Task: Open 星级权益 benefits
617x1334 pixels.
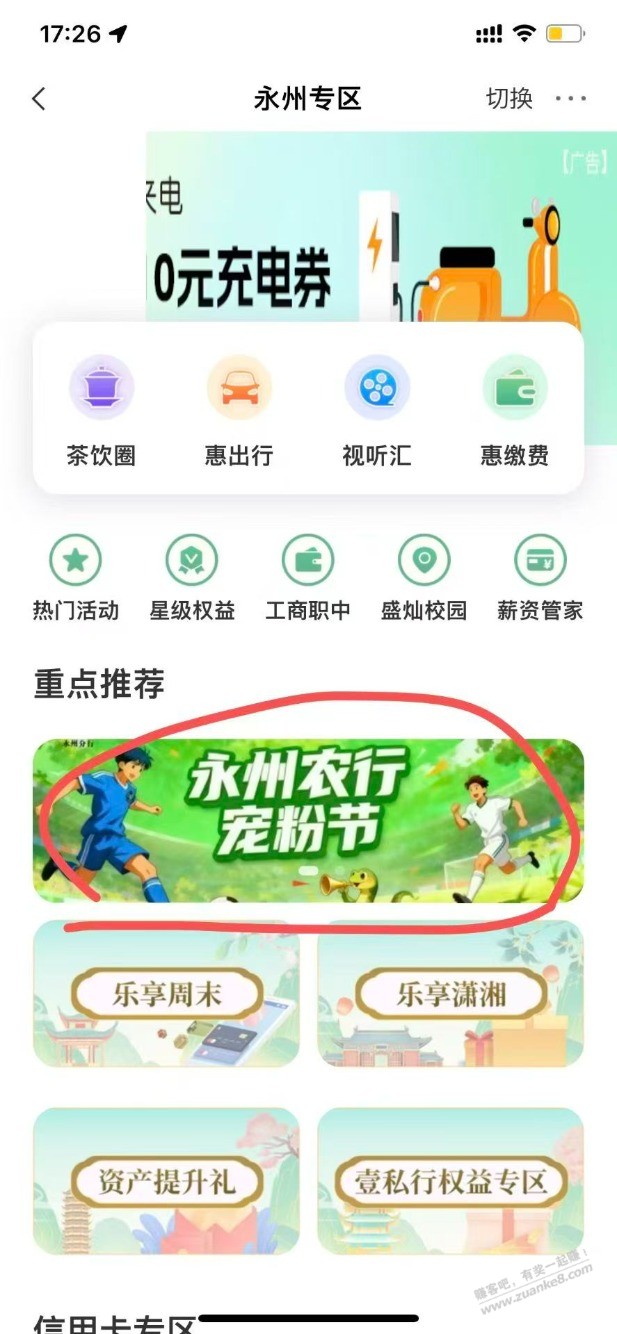Action: 192,577
